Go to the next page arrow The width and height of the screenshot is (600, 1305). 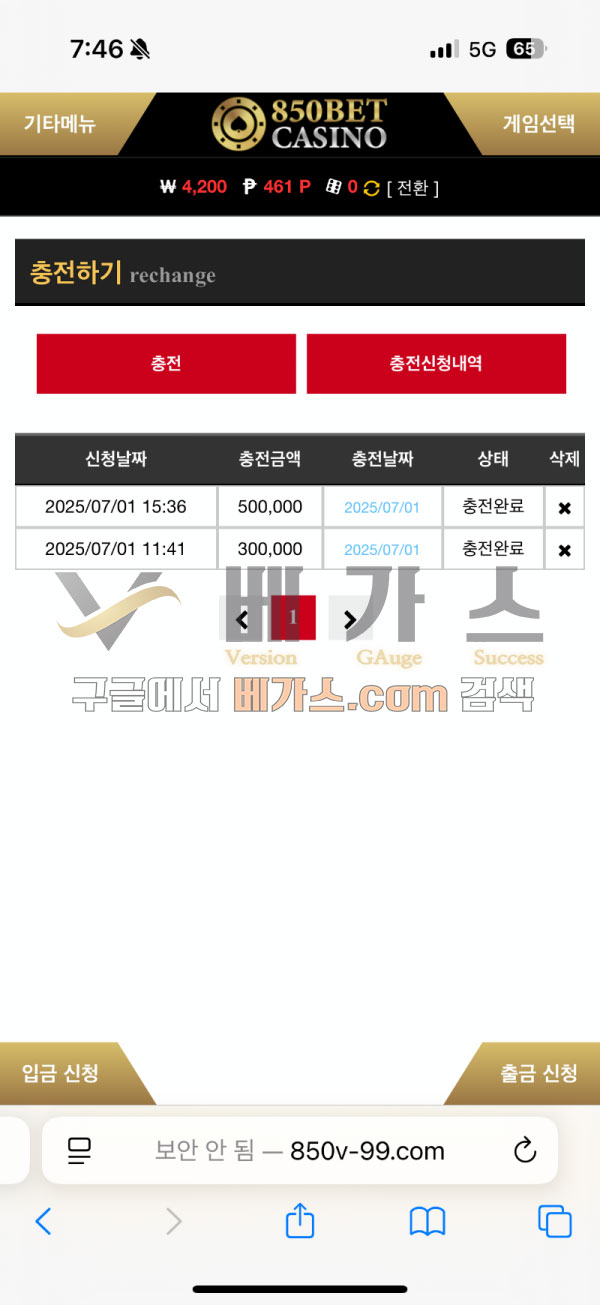click(349, 620)
